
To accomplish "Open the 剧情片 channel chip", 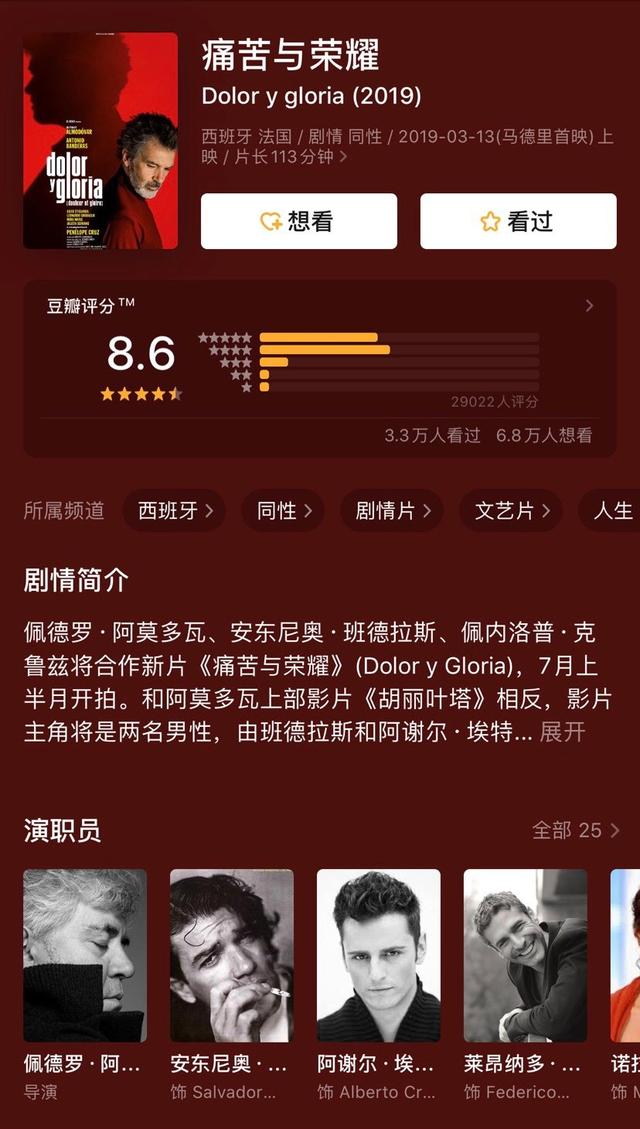I will [x=392, y=511].
